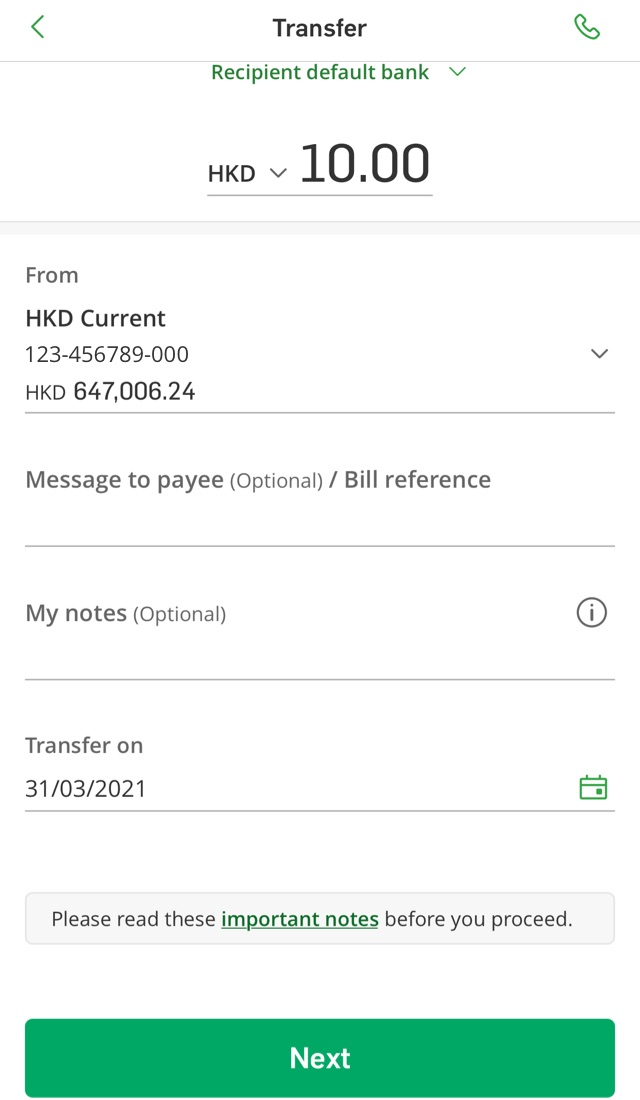Open the important notes link
The width and height of the screenshot is (640, 1100).
pos(300,919)
